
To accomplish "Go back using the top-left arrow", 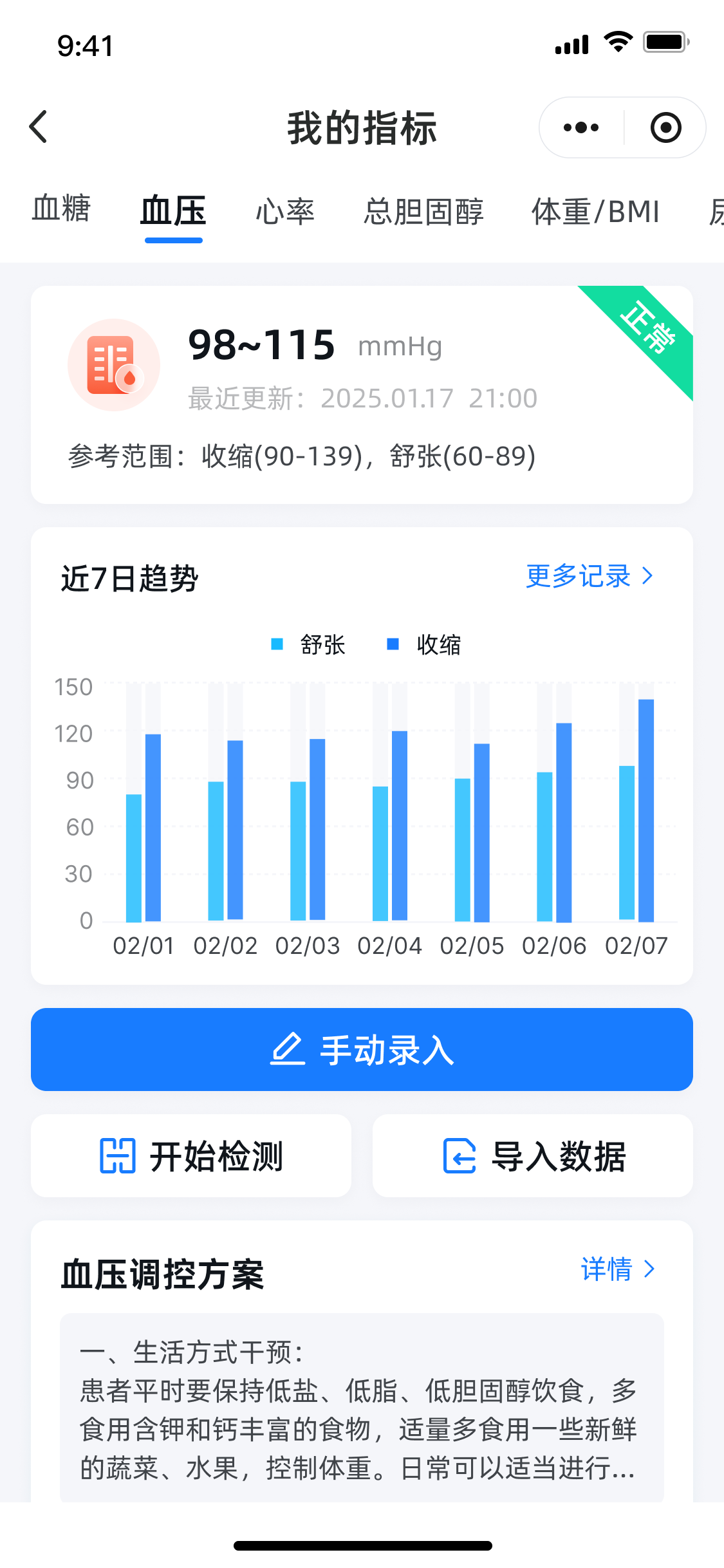I will 39,127.
